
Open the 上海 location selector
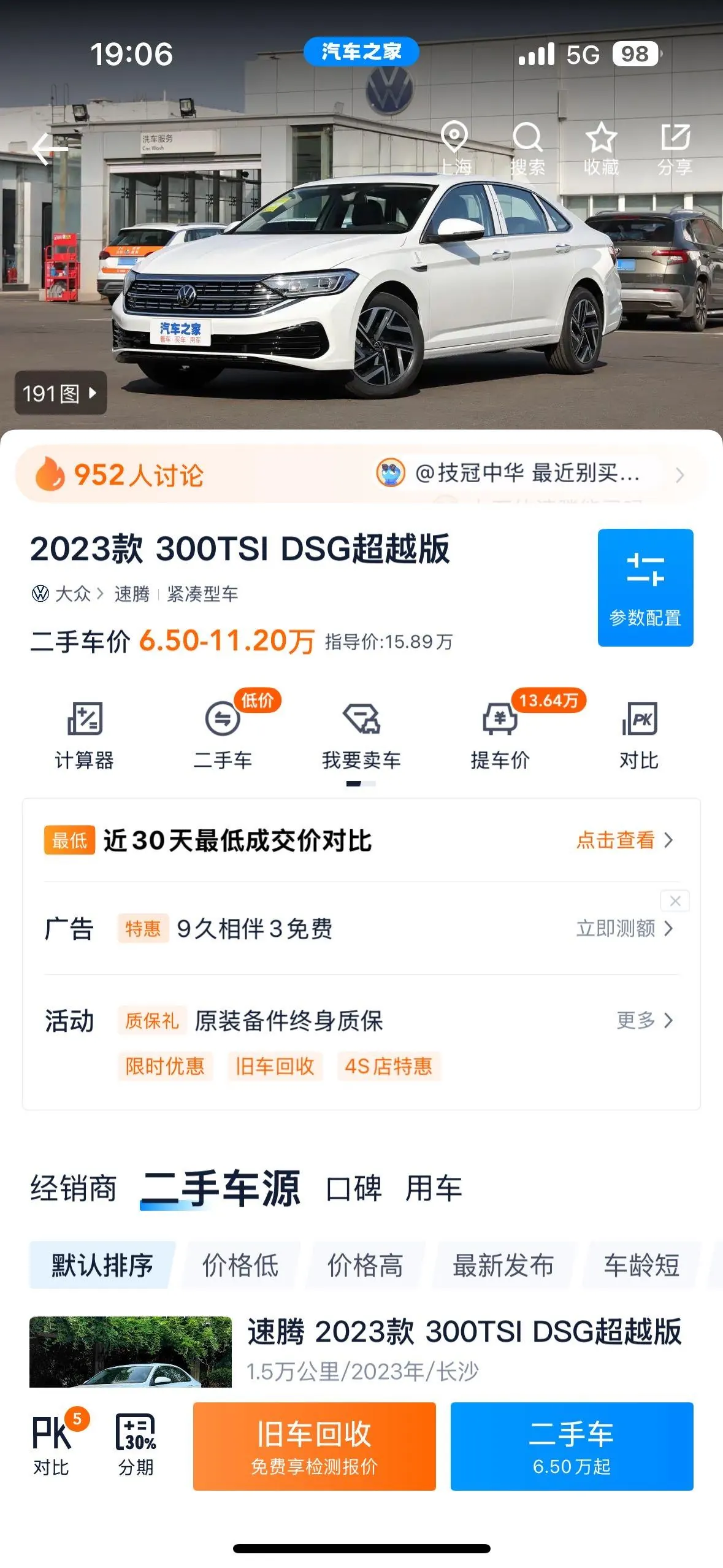455,149
